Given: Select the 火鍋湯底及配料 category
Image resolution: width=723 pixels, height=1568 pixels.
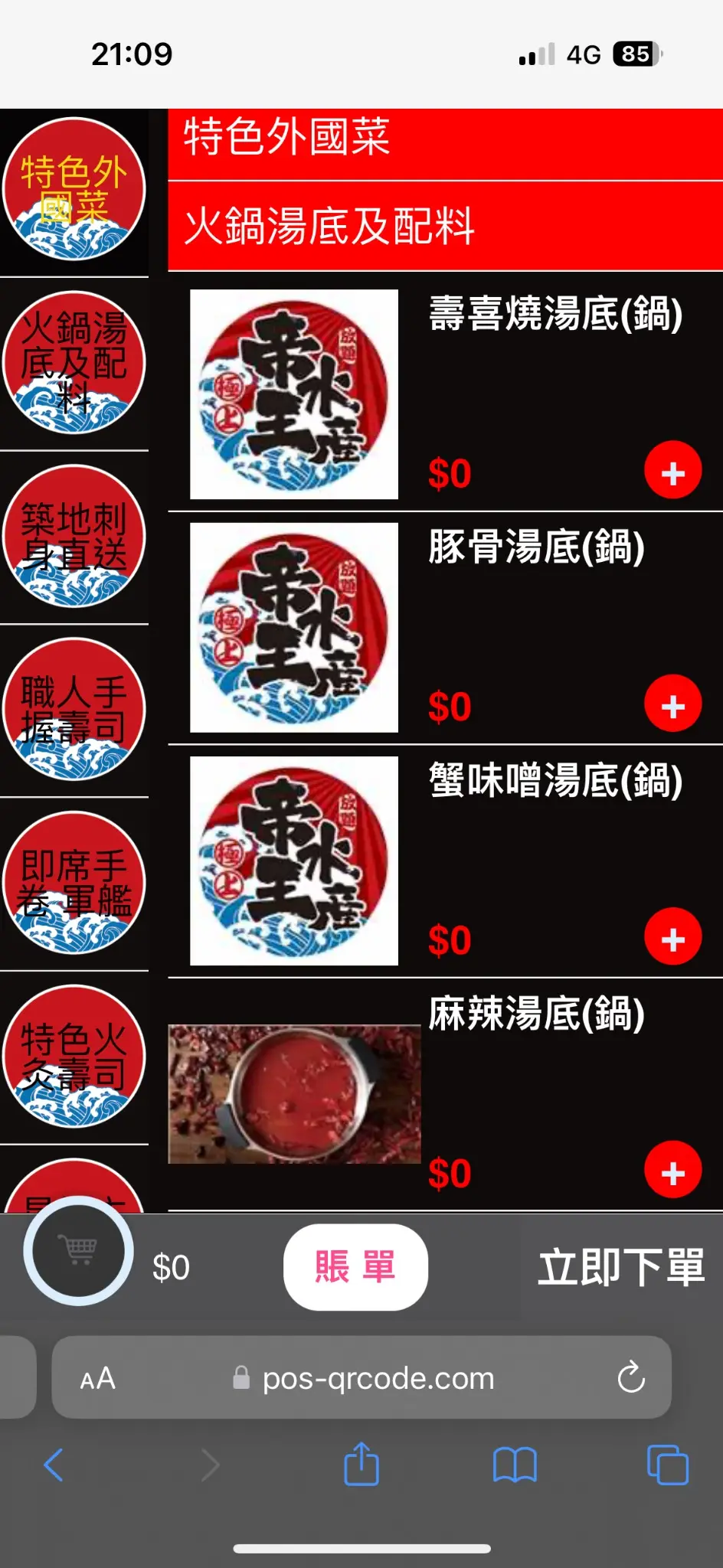Looking at the screenshot, I should click(74, 363).
